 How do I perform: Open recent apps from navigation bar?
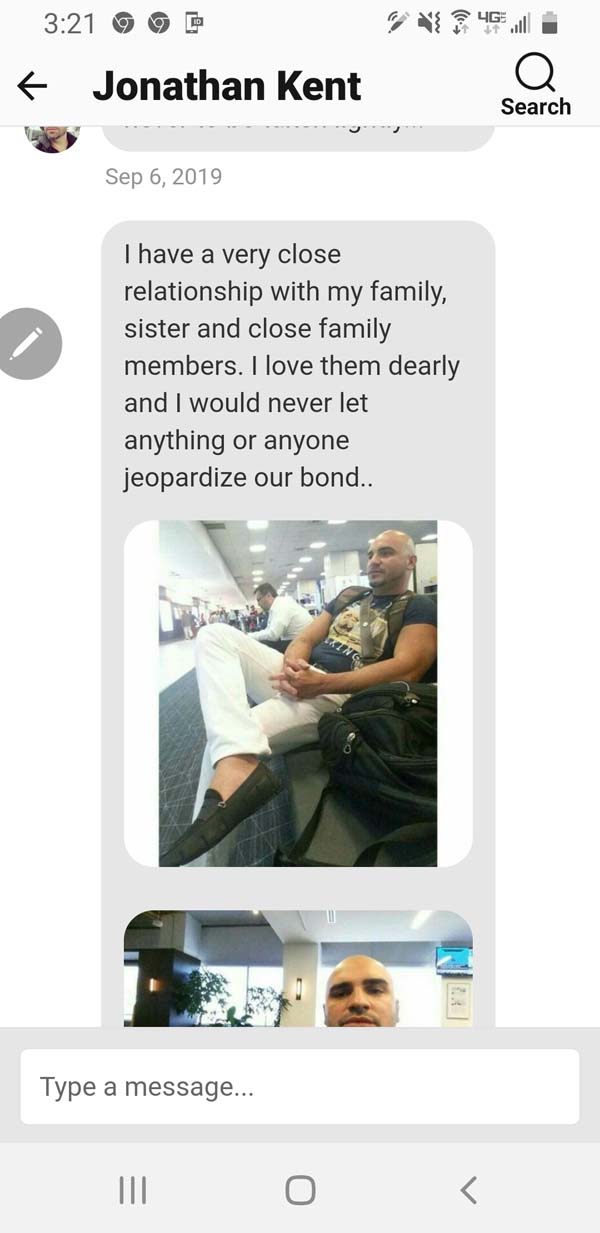pyautogui.click(x=133, y=1189)
